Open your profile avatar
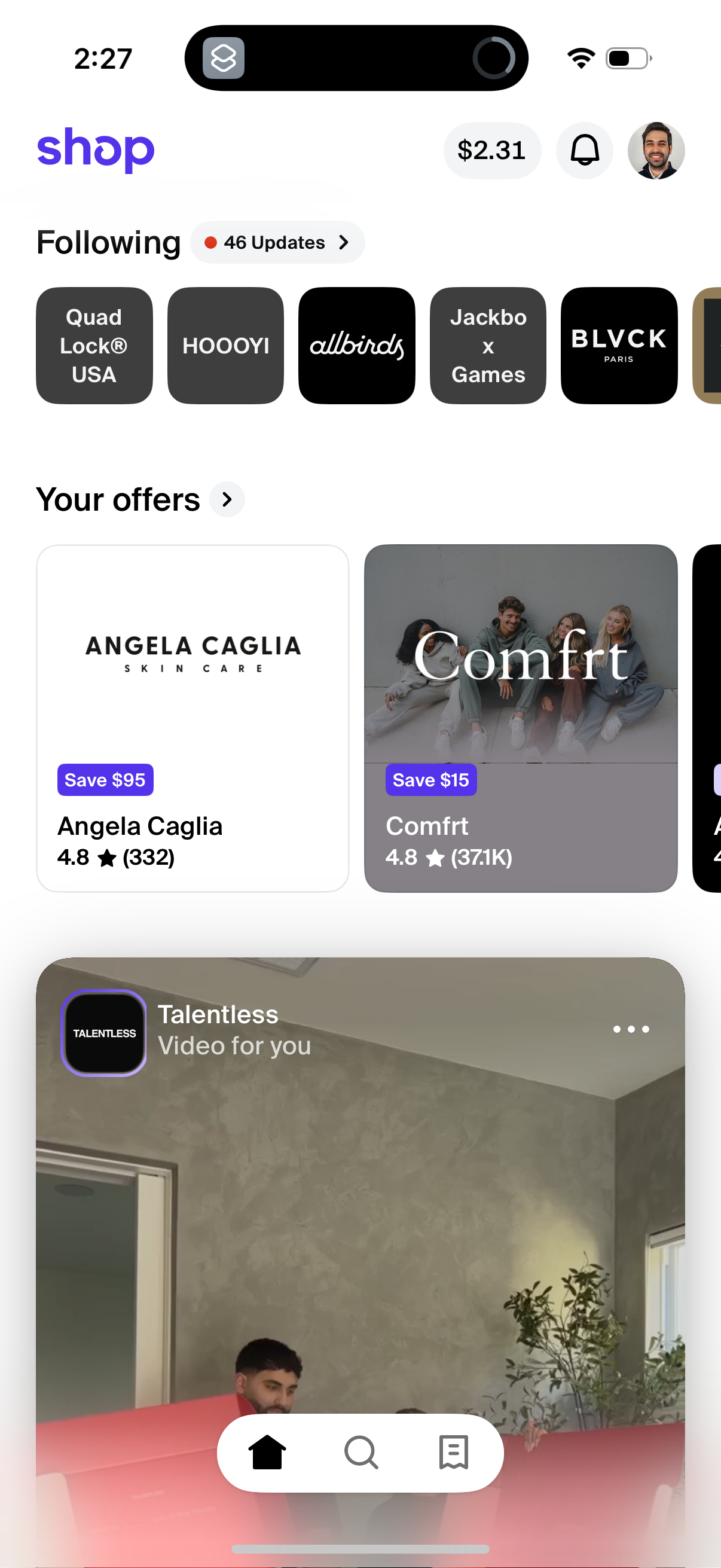The image size is (721, 1568). 656,150
